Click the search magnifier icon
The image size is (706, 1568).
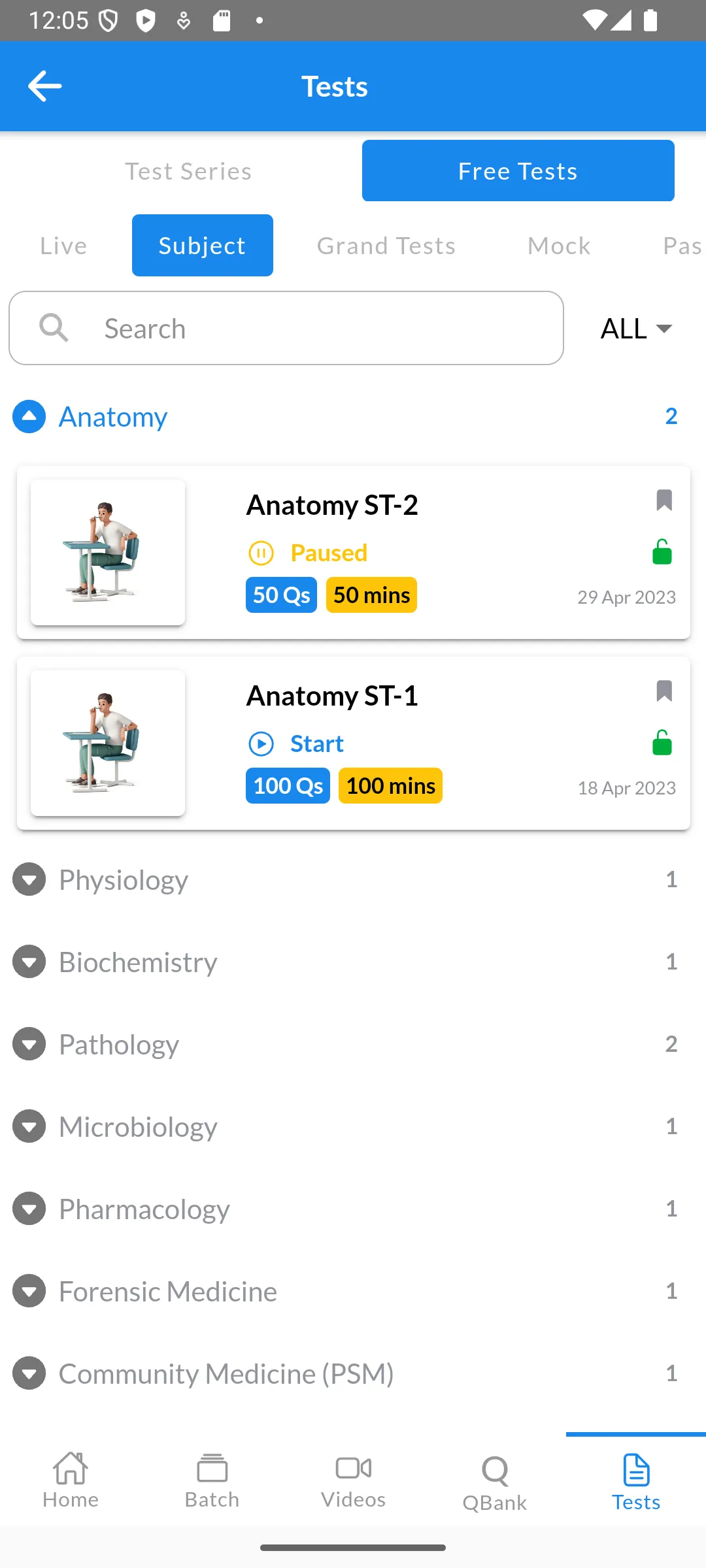[x=54, y=328]
